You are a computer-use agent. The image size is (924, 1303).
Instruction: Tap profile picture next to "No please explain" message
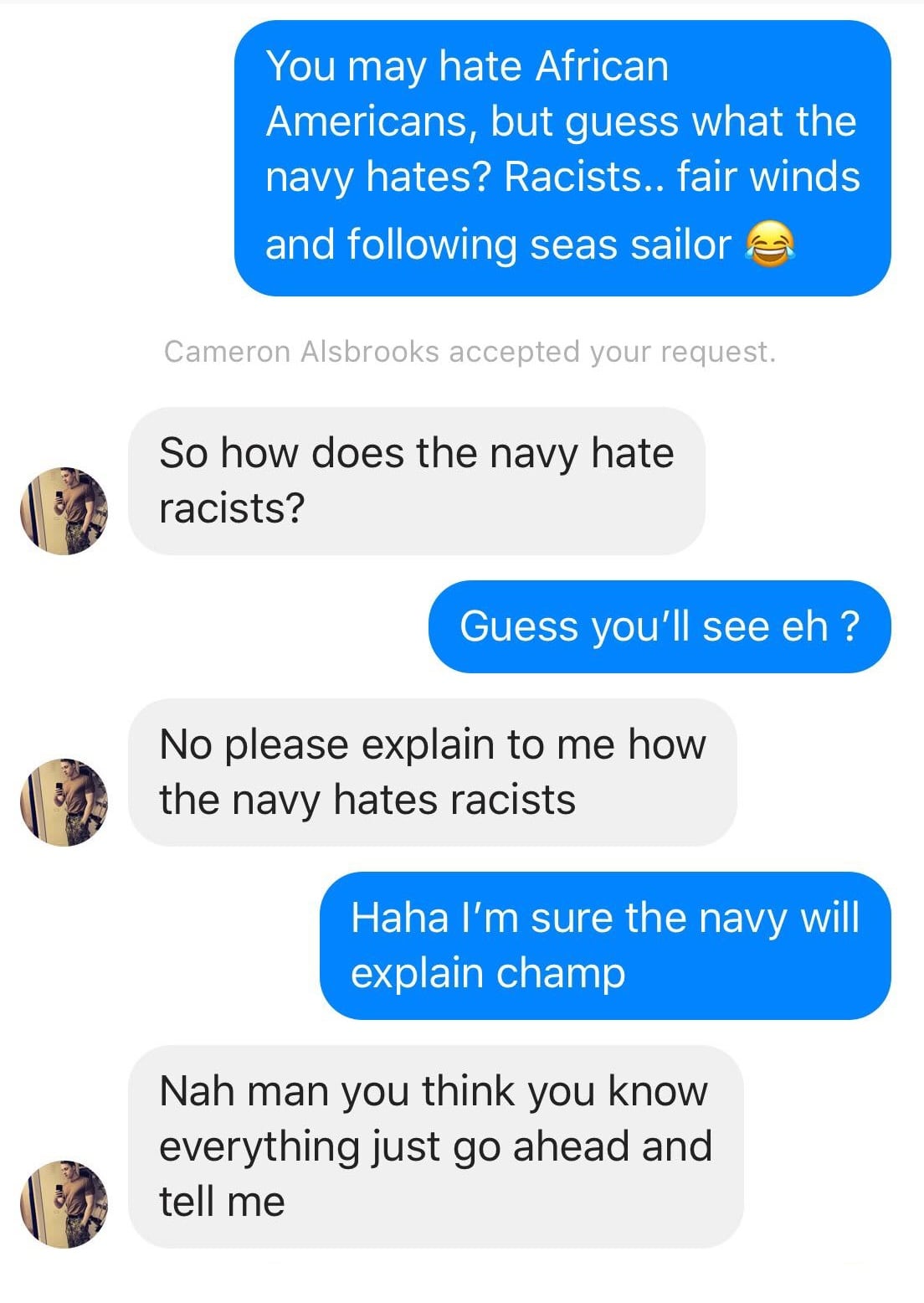(x=64, y=802)
